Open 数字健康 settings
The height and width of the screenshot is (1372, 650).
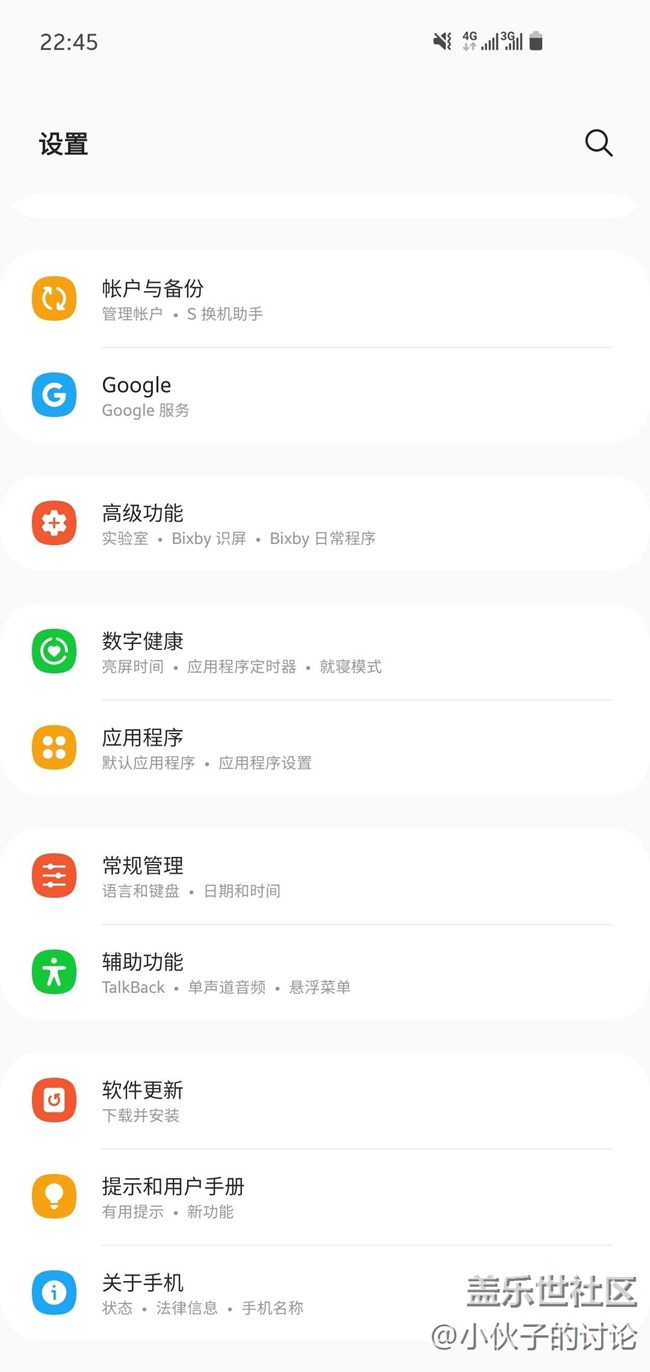pos(325,651)
